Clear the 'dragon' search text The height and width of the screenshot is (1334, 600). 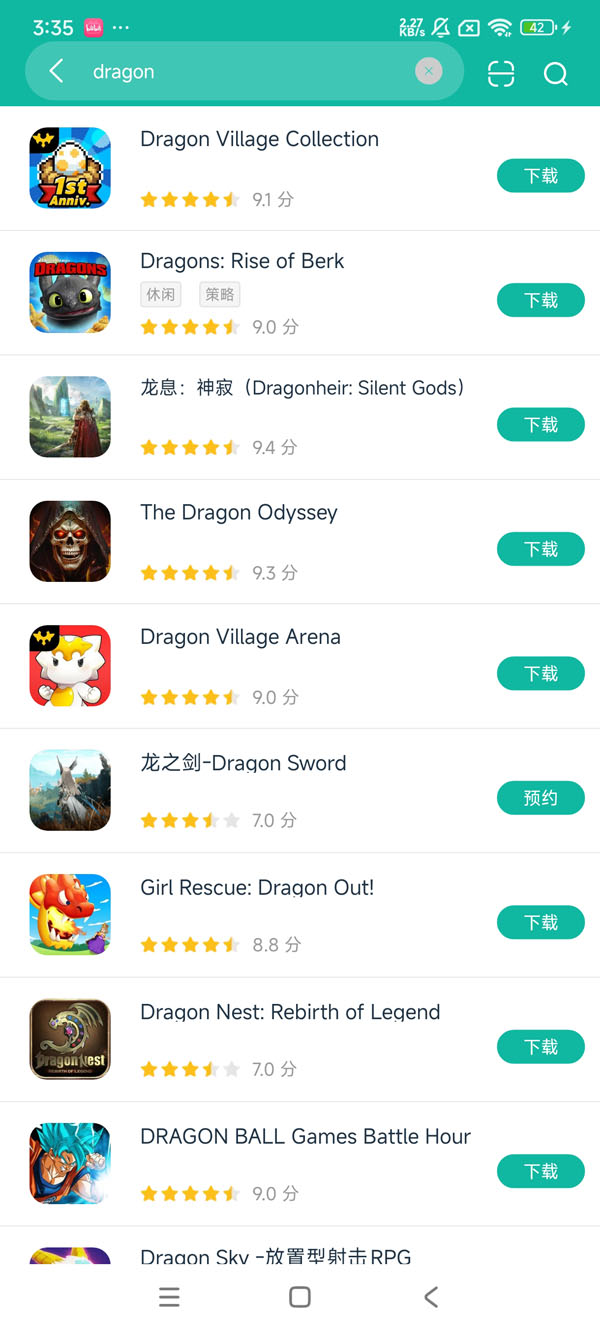tap(428, 71)
